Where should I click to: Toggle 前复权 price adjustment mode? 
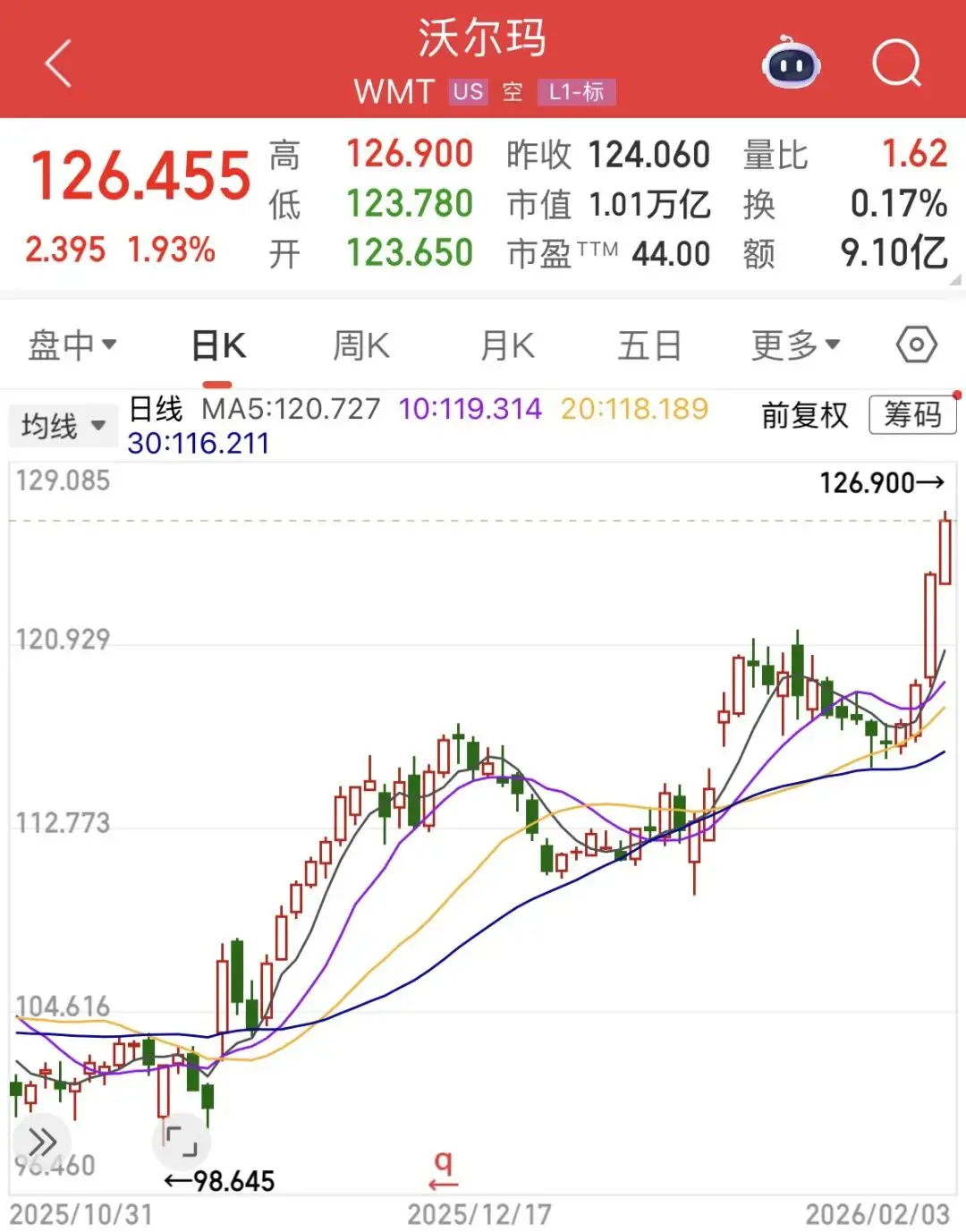(x=802, y=415)
